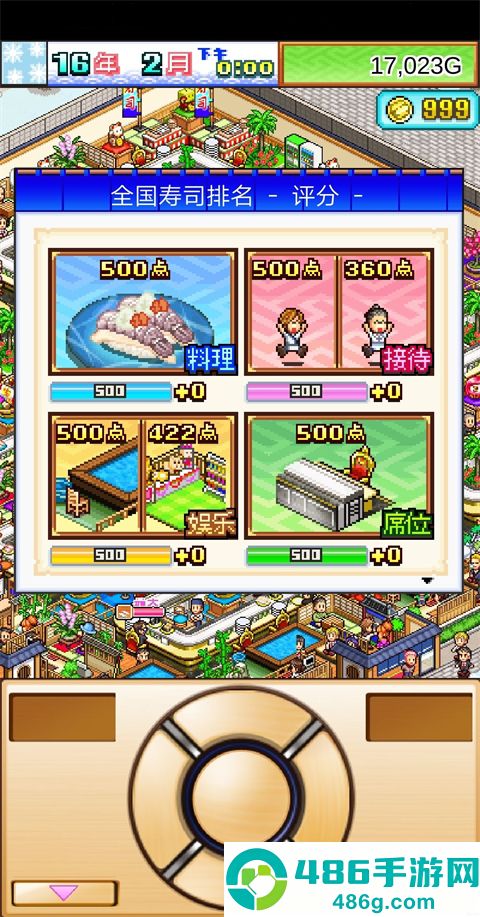Tap the left brown soft key

63,717
